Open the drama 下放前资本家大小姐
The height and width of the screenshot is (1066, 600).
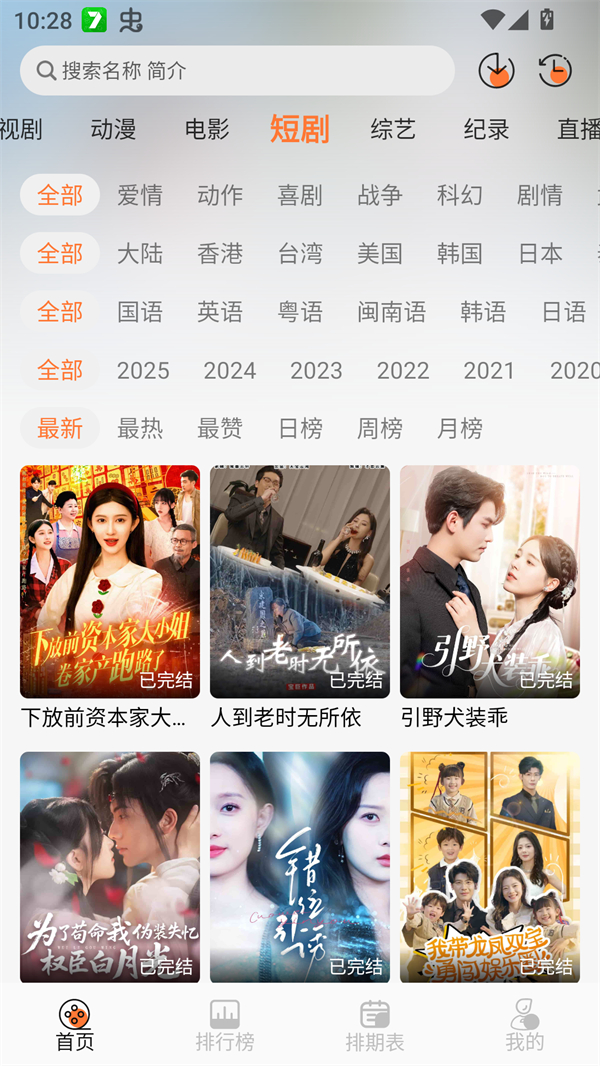(x=110, y=582)
